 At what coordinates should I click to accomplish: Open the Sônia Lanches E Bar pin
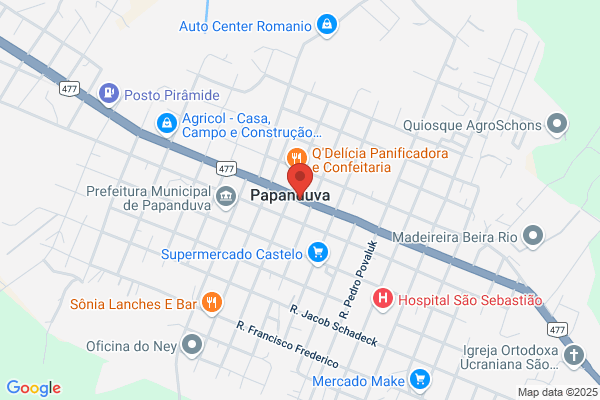tap(212, 303)
